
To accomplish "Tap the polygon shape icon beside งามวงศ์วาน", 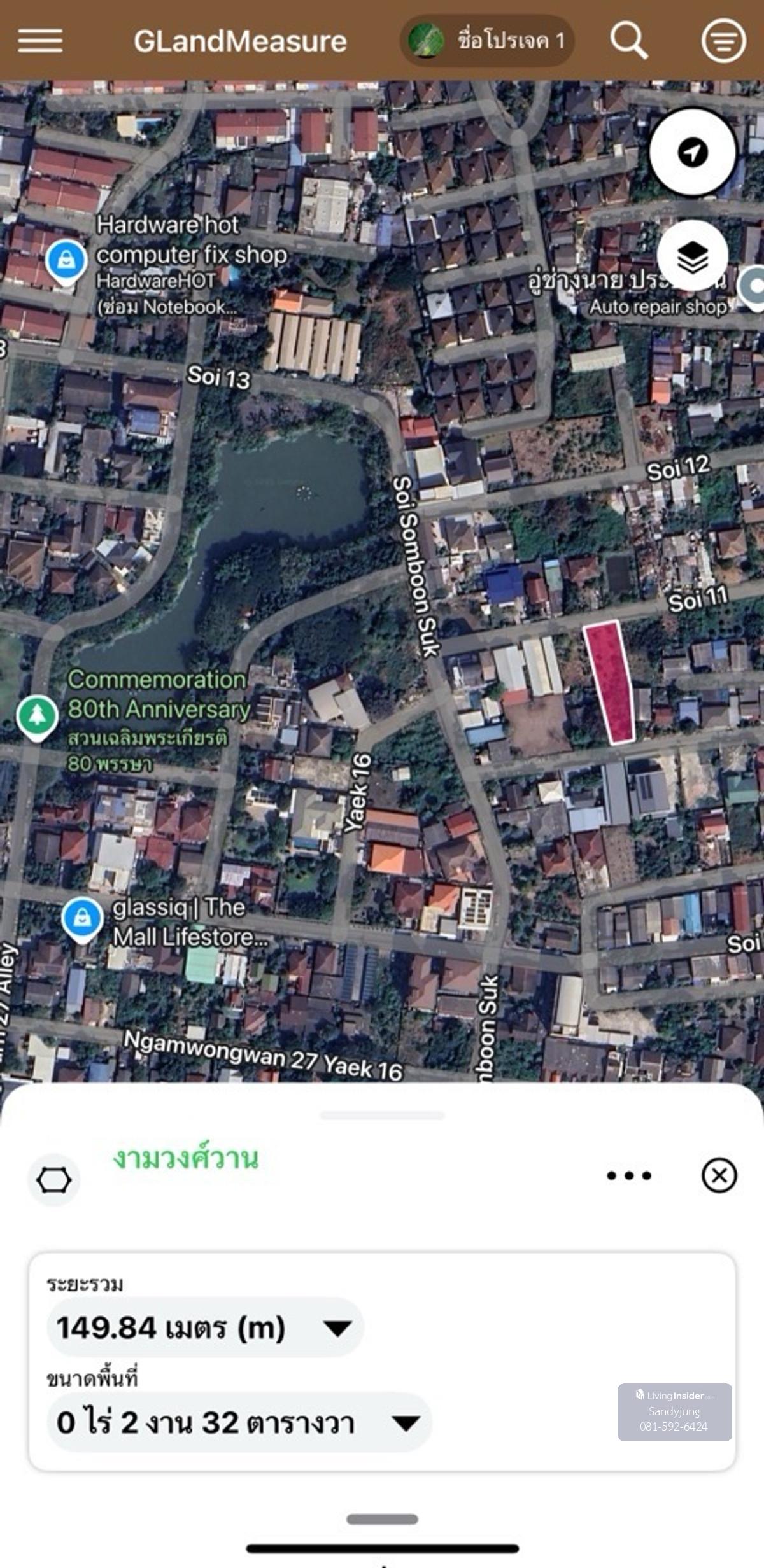I will point(54,1180).
